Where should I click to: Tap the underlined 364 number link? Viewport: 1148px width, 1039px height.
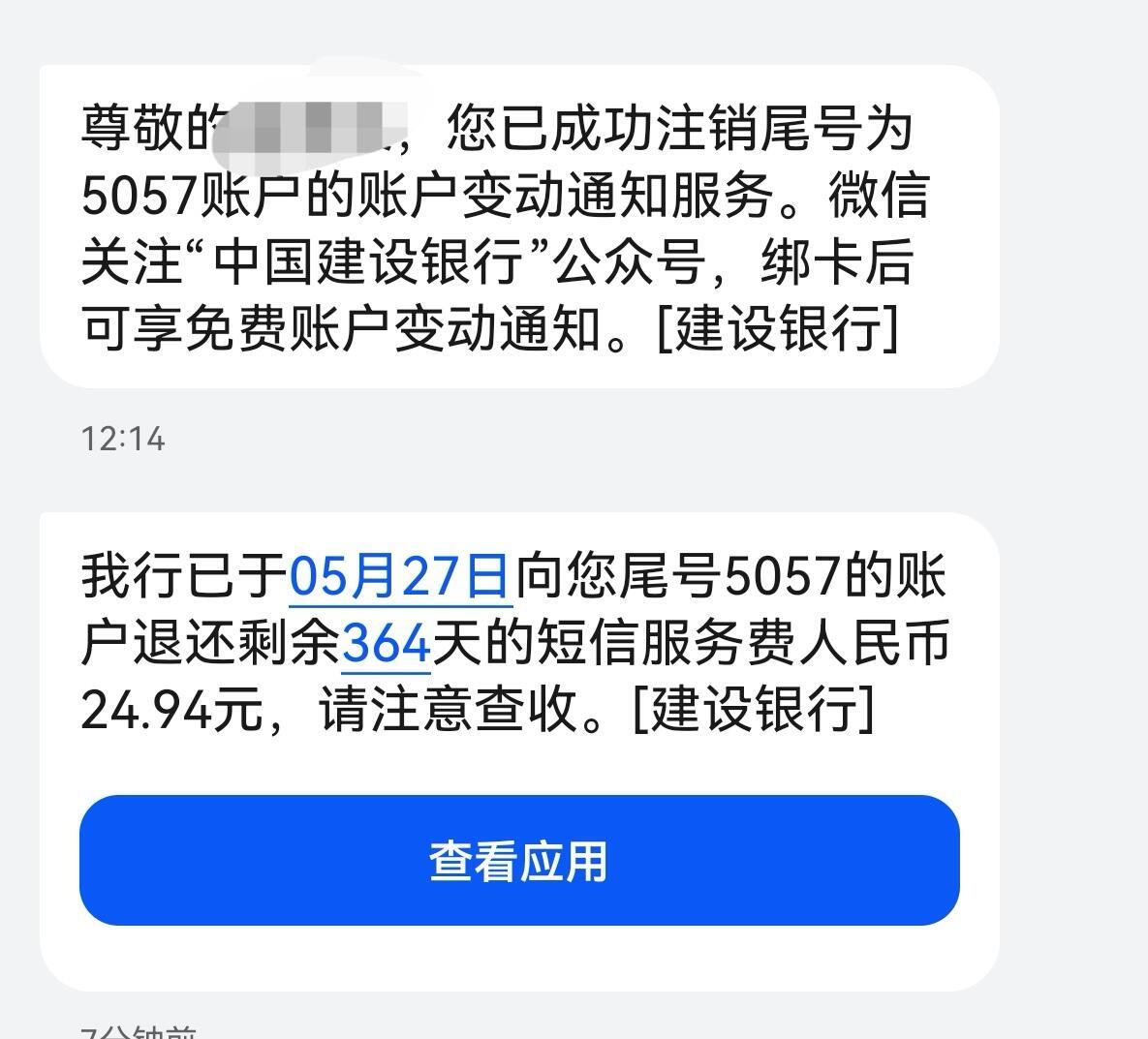pyautogui.click(x=386, y=644)
